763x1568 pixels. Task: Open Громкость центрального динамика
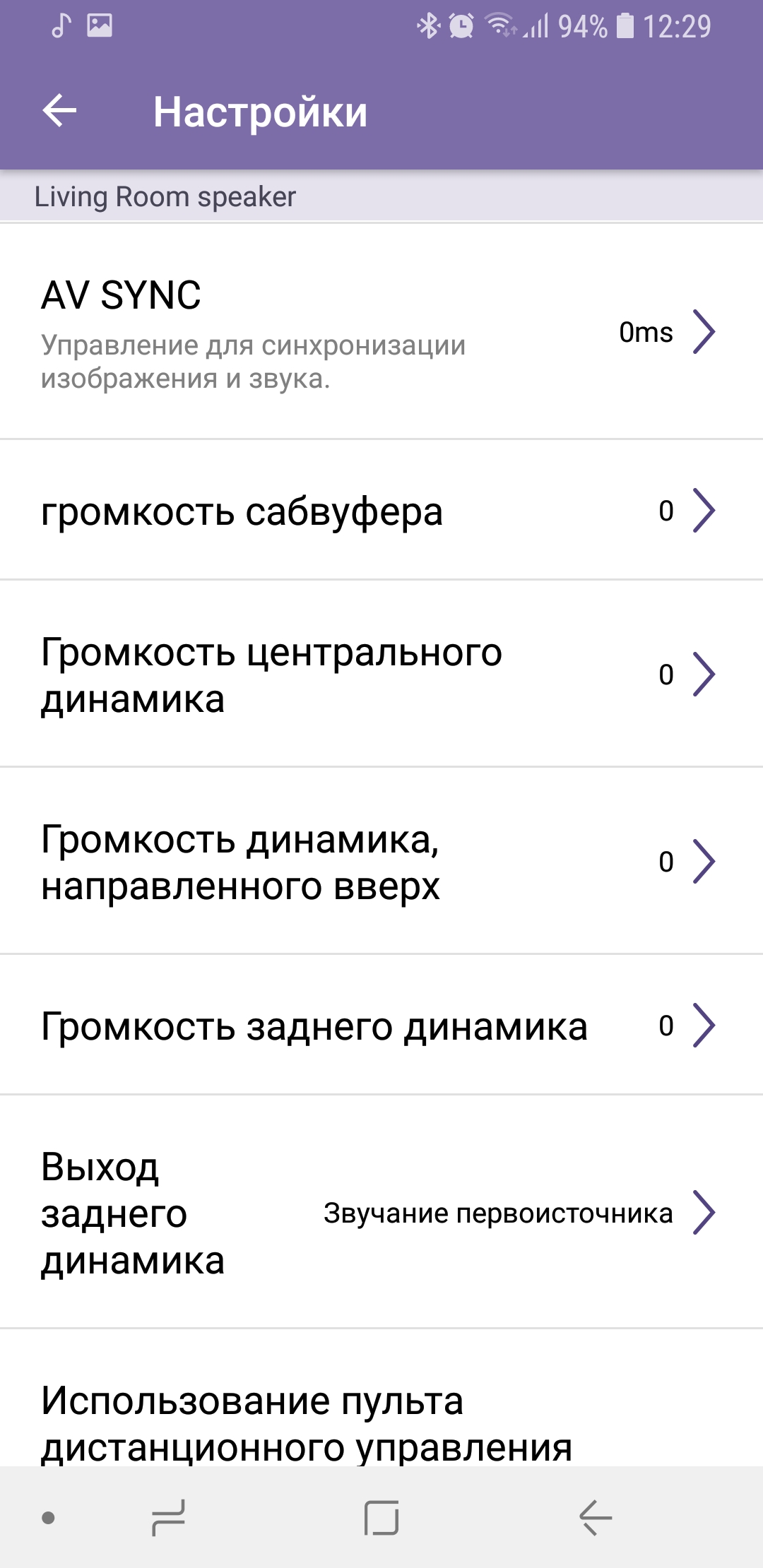tap(381, 674)
